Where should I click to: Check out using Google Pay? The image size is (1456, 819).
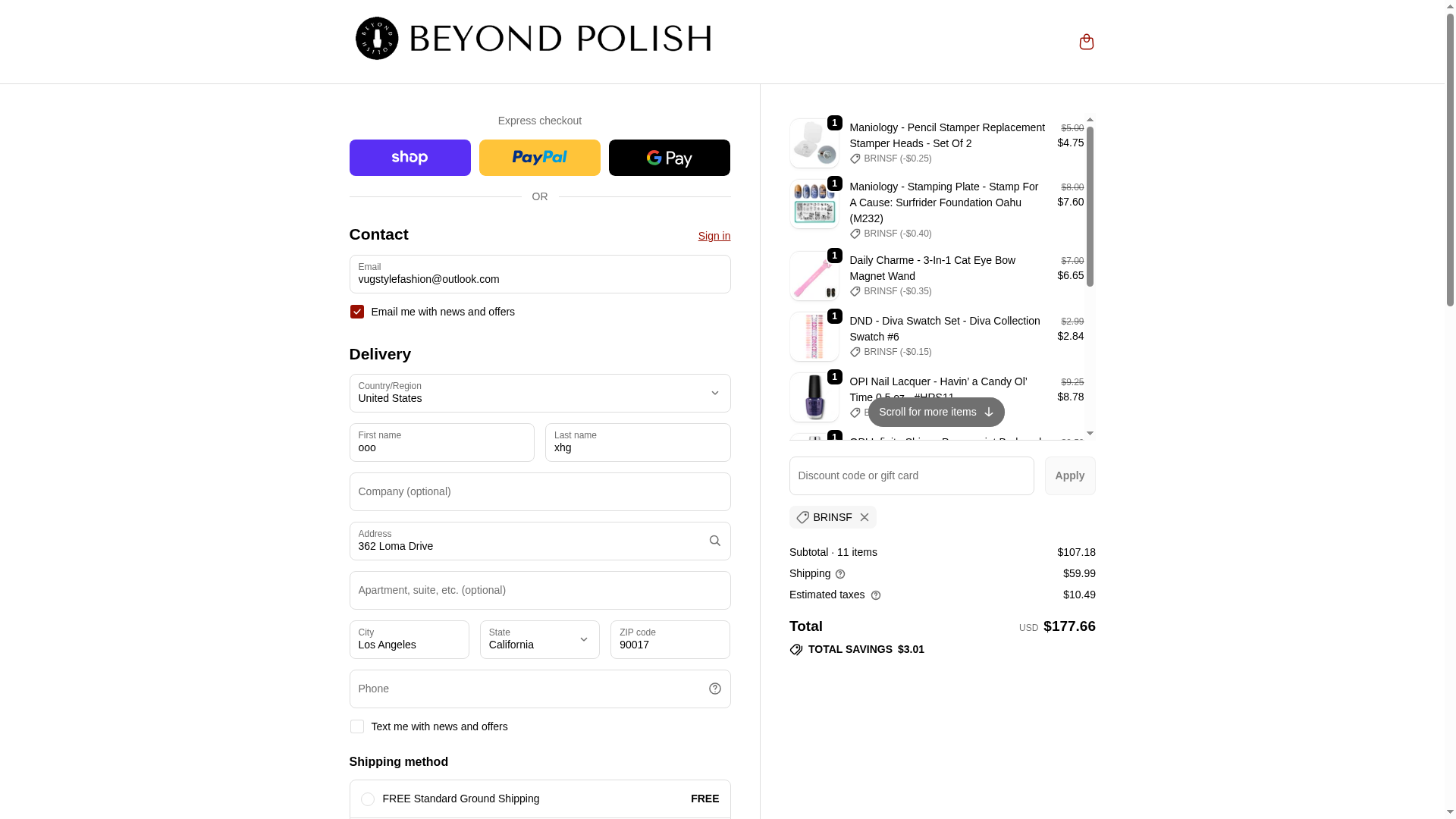[x=669, y=158]
